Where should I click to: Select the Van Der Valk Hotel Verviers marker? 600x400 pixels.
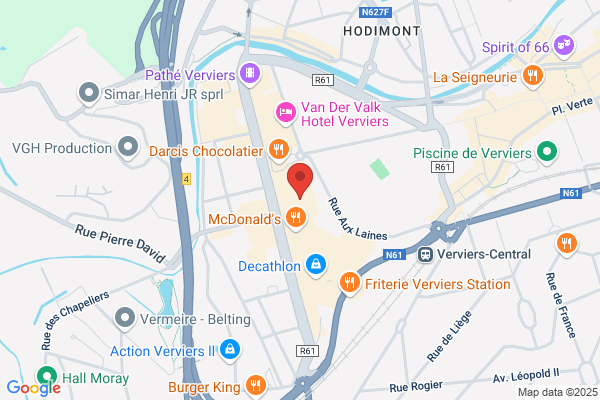point(285,113)
